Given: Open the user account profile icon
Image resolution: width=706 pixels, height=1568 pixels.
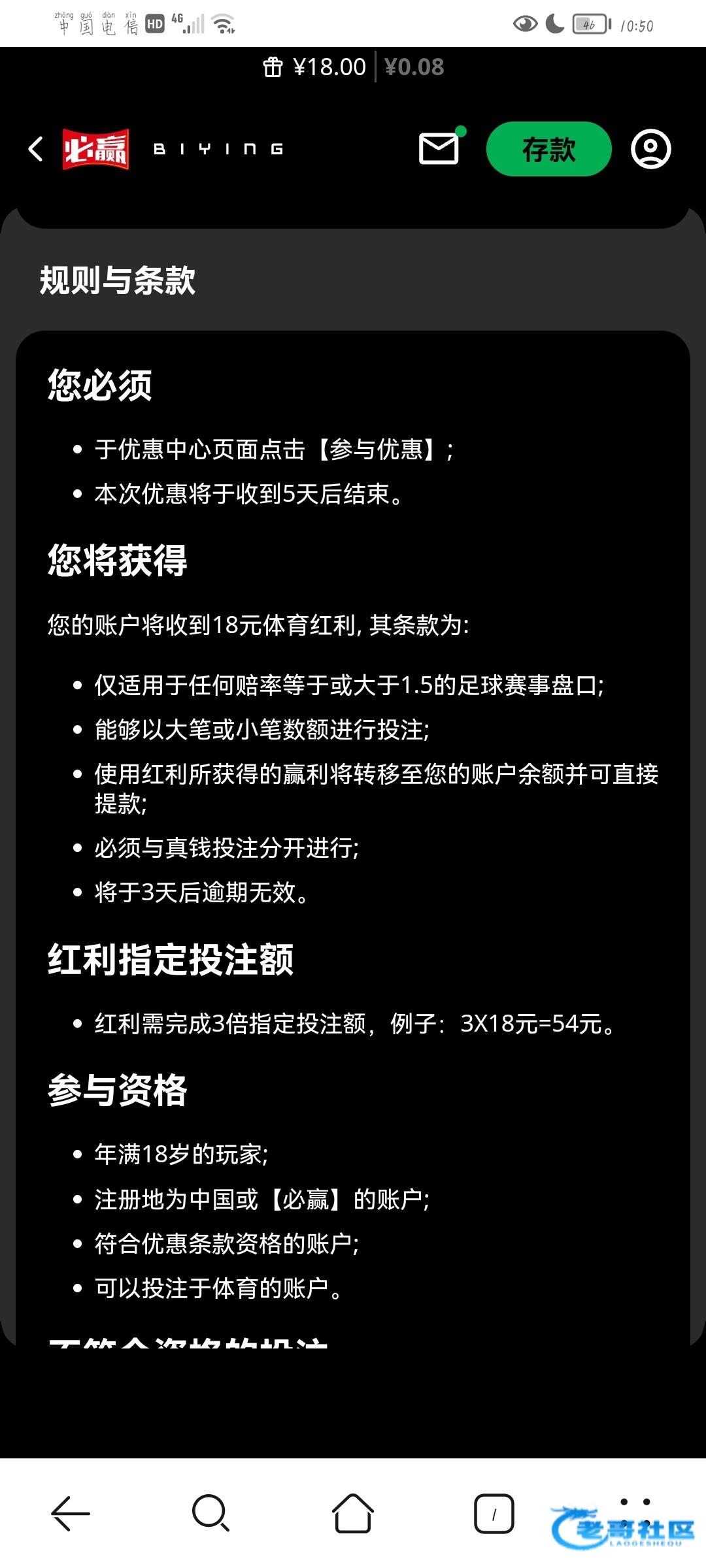Looking at the screenshot, I should (x=650, y=149).
